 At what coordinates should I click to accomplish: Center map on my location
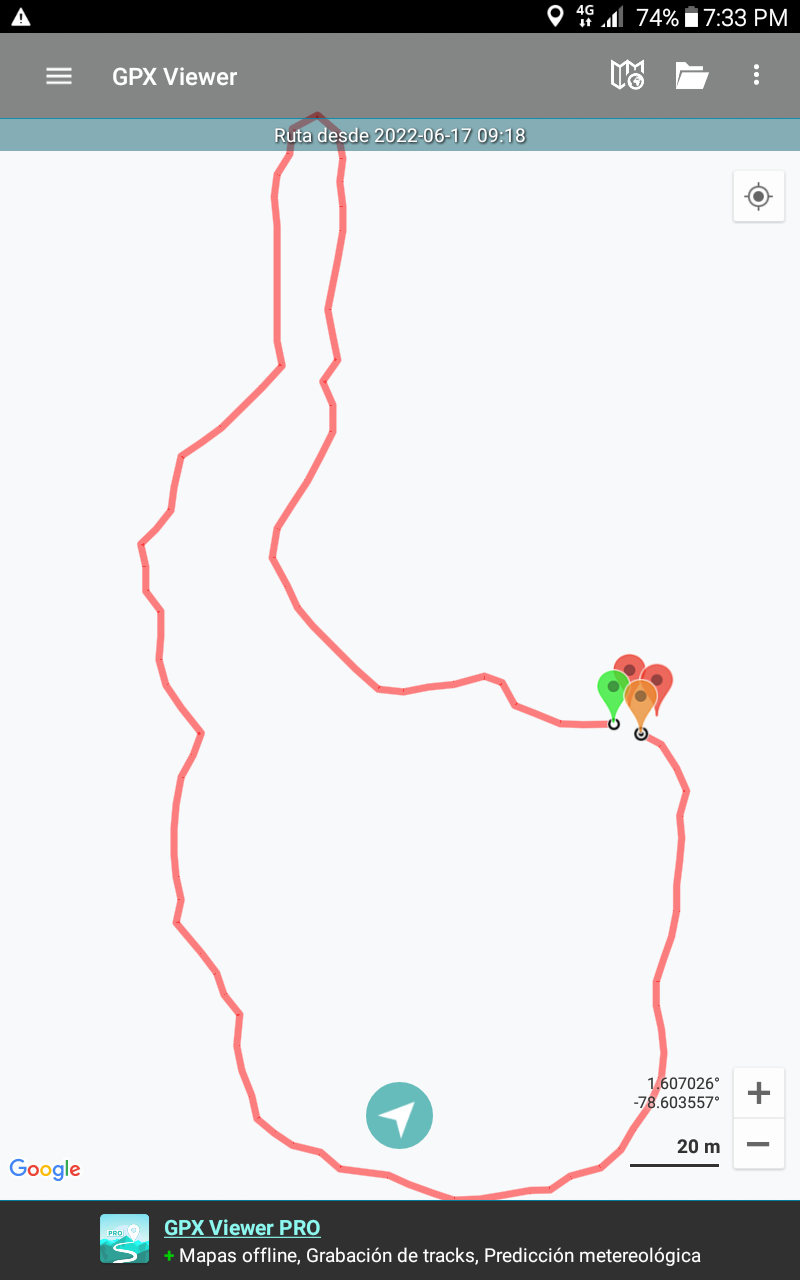tap(758, 196)
